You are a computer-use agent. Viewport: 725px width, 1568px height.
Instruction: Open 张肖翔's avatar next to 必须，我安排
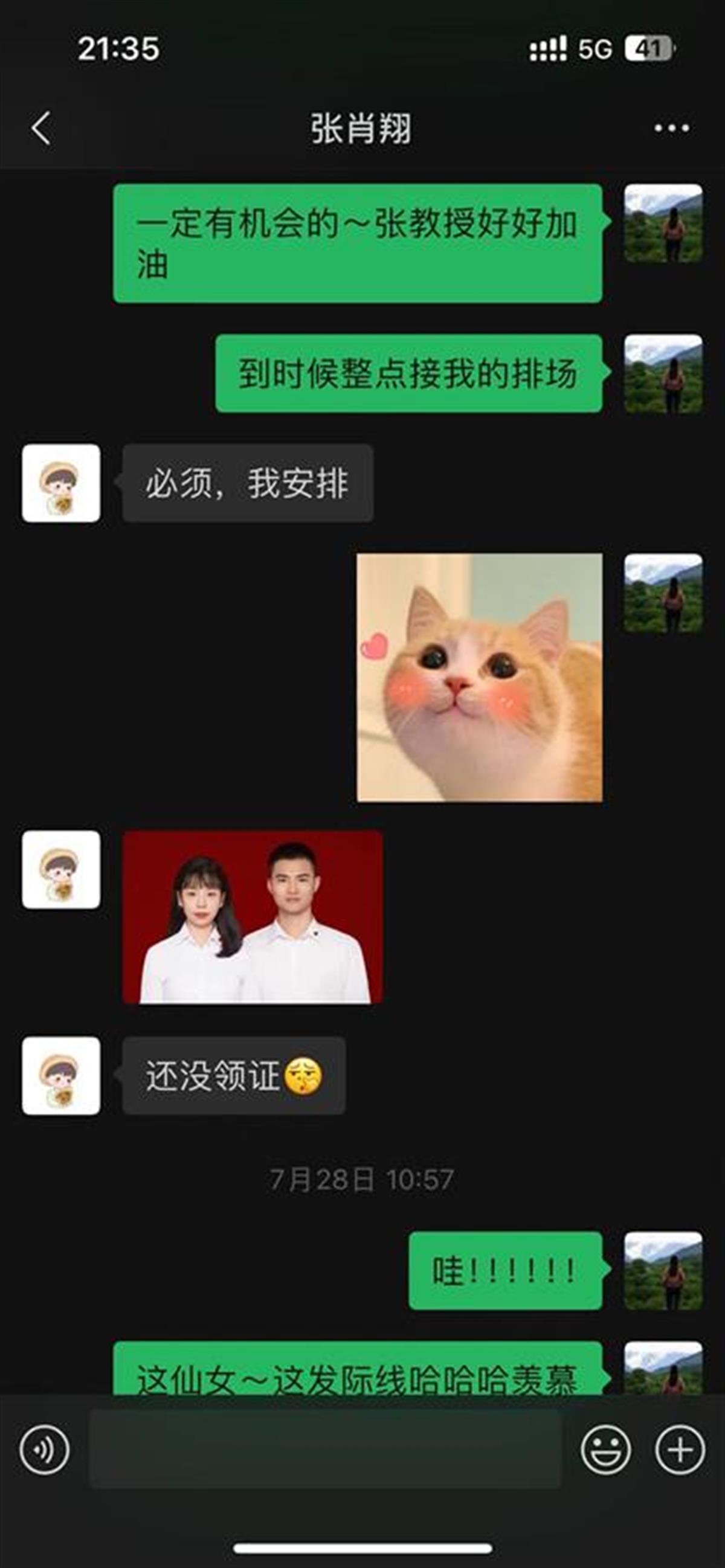63,482
